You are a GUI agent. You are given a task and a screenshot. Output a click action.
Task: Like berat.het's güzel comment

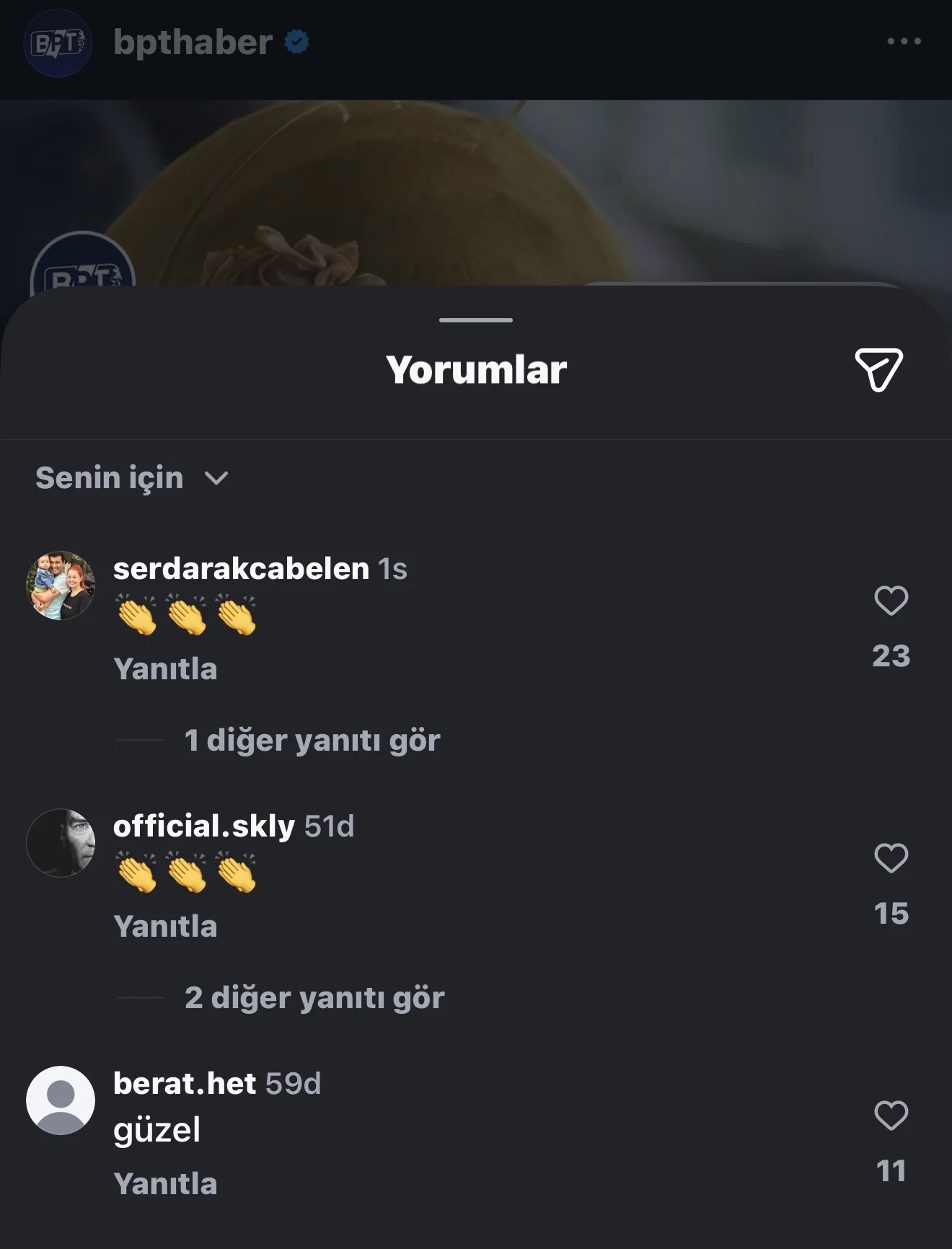point(891,1116)
